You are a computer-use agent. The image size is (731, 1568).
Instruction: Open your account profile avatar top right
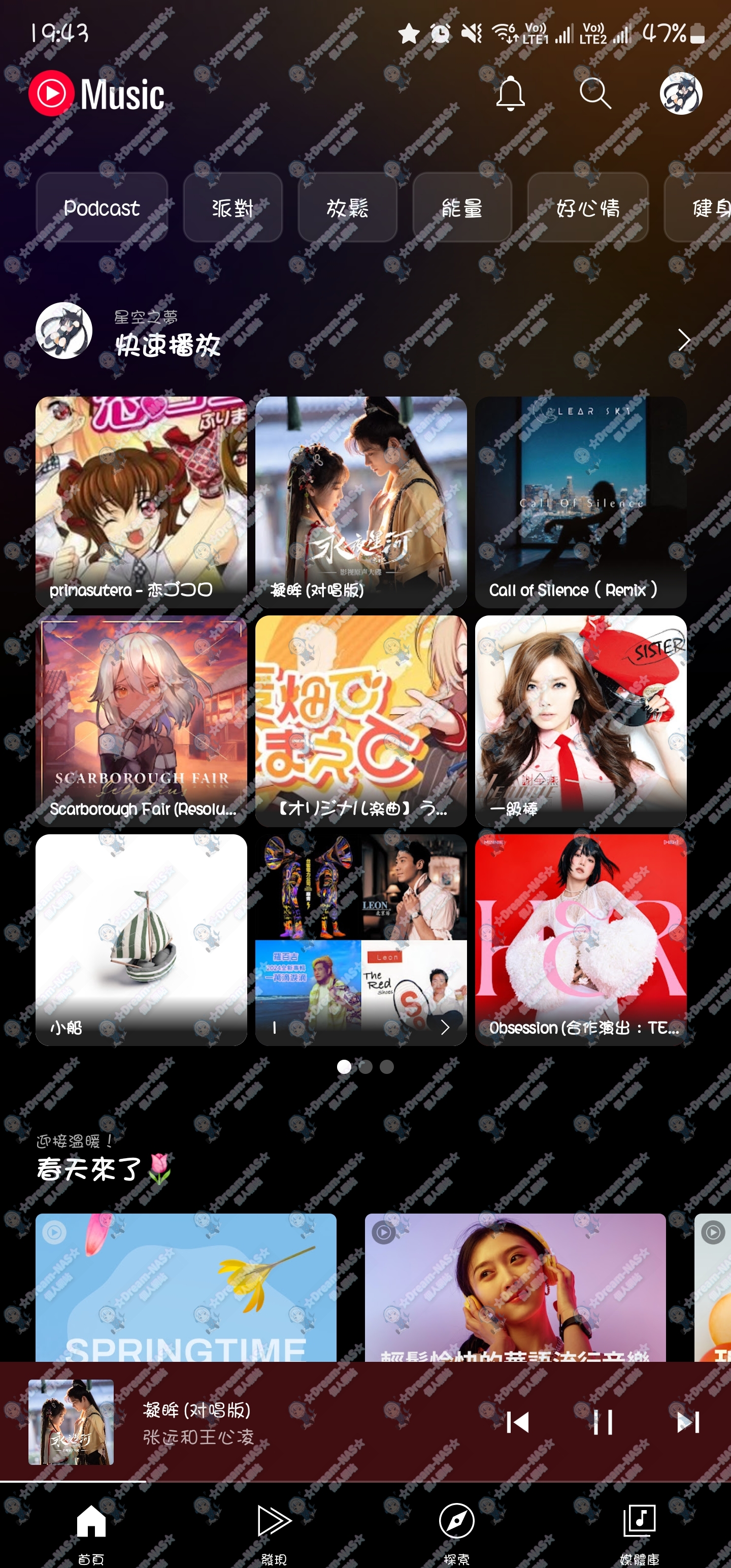(681, 94)
